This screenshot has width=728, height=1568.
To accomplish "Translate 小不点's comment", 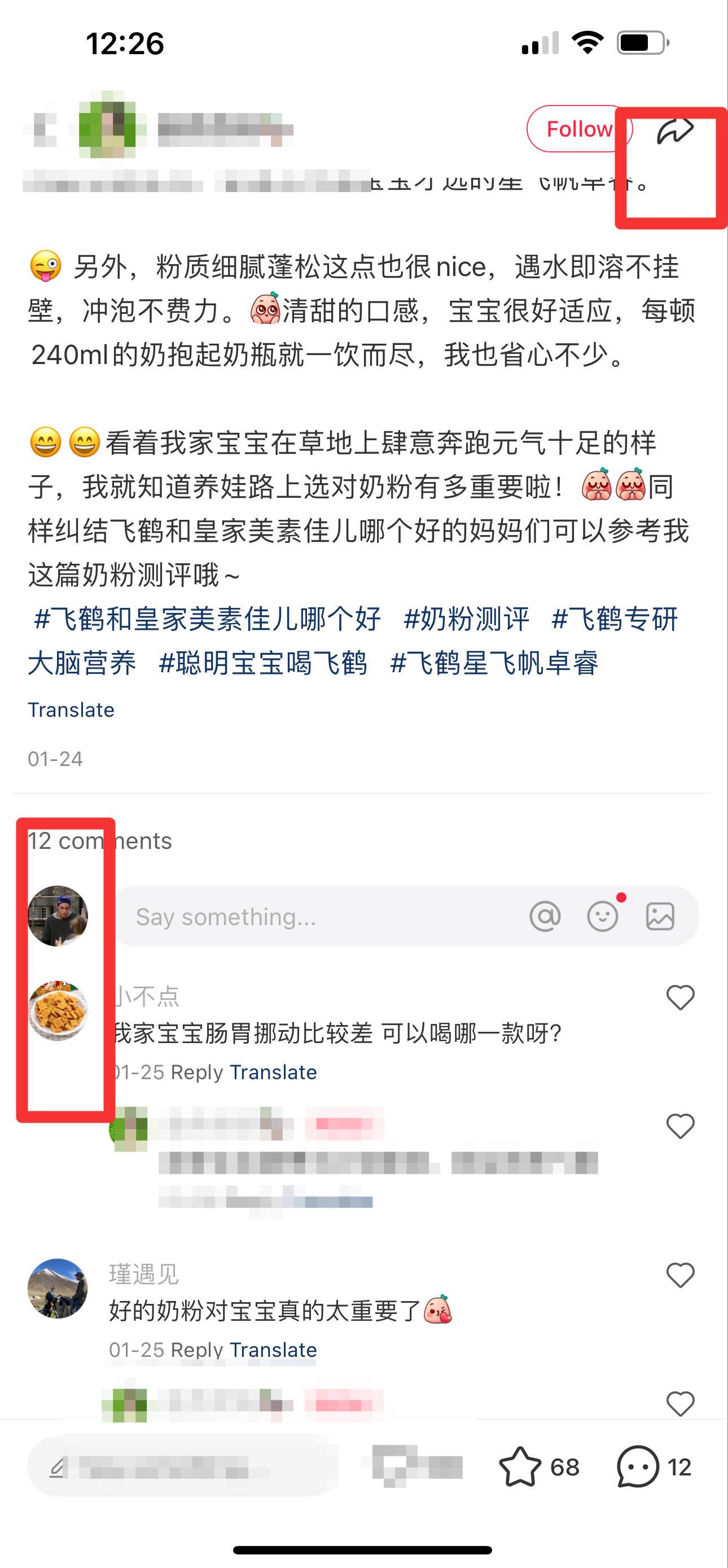I will [x=273, y=1072].
